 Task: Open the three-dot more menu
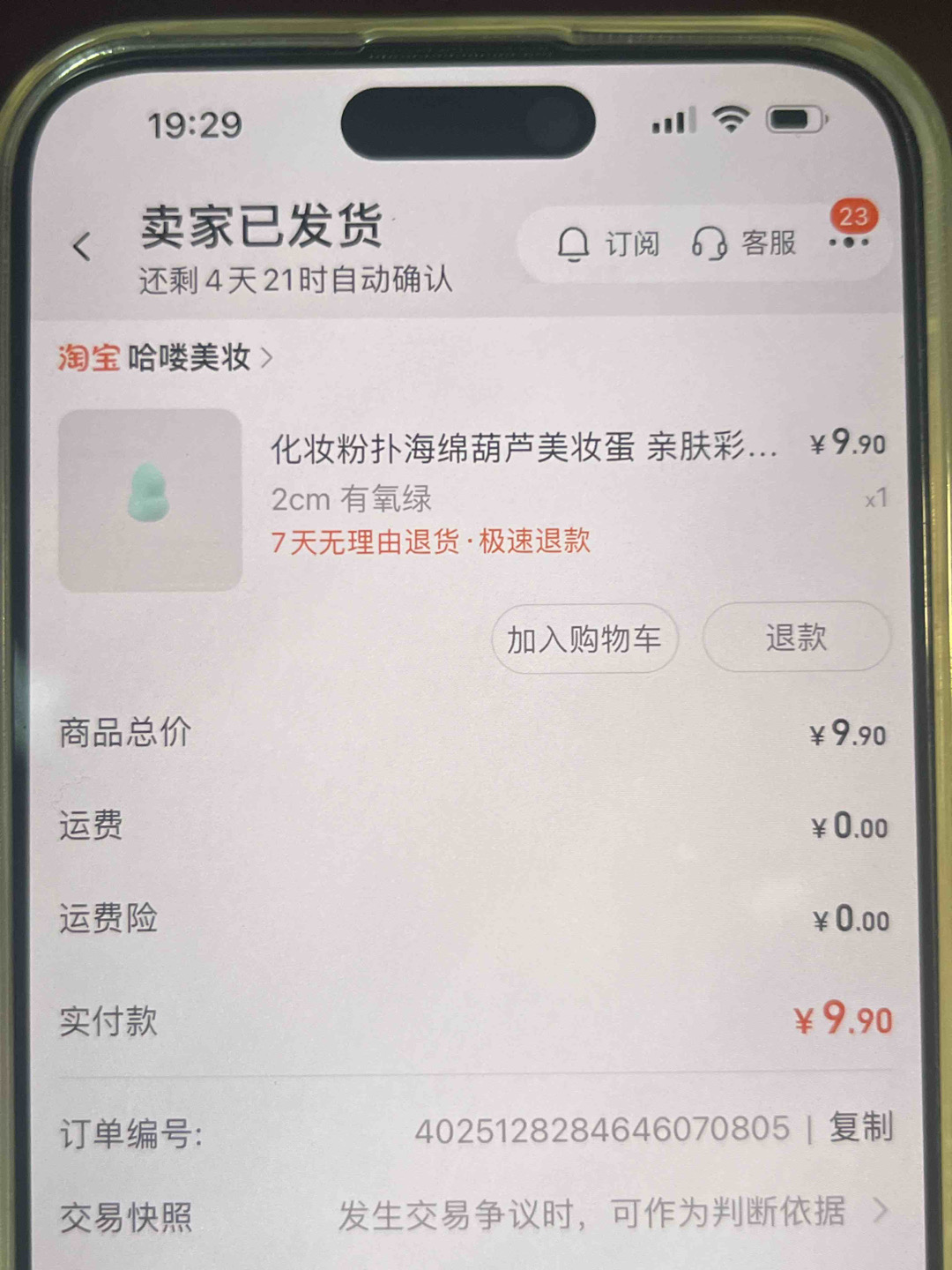tap(848, 241)
